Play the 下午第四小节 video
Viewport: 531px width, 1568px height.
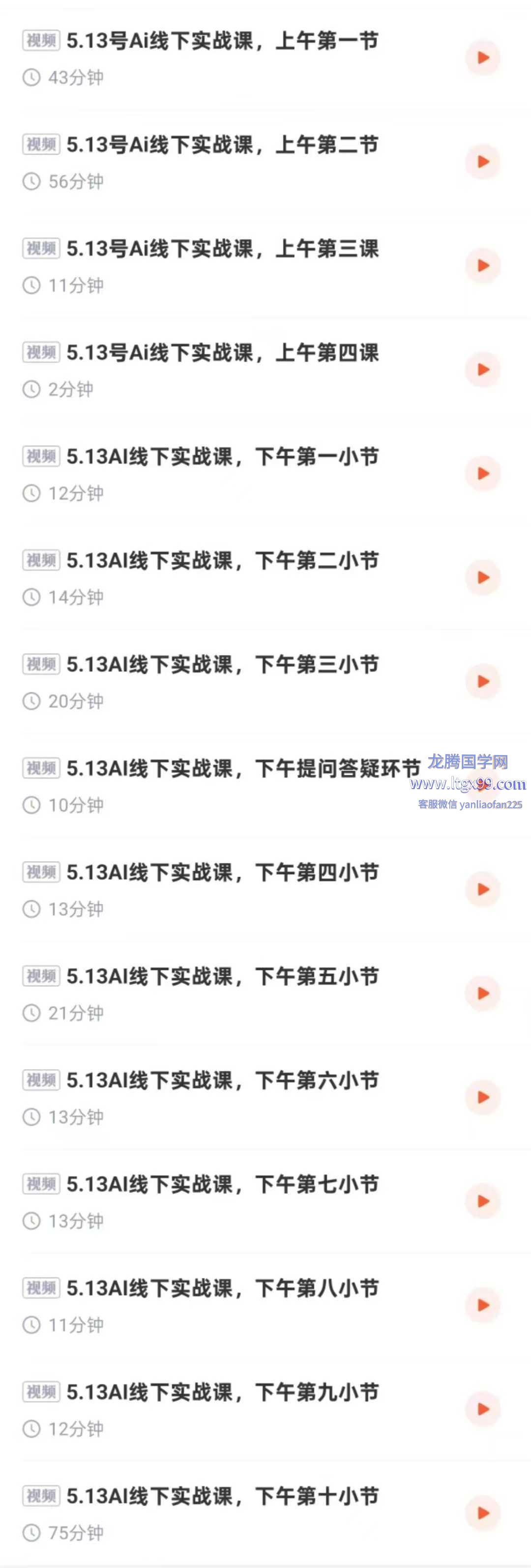483,889
